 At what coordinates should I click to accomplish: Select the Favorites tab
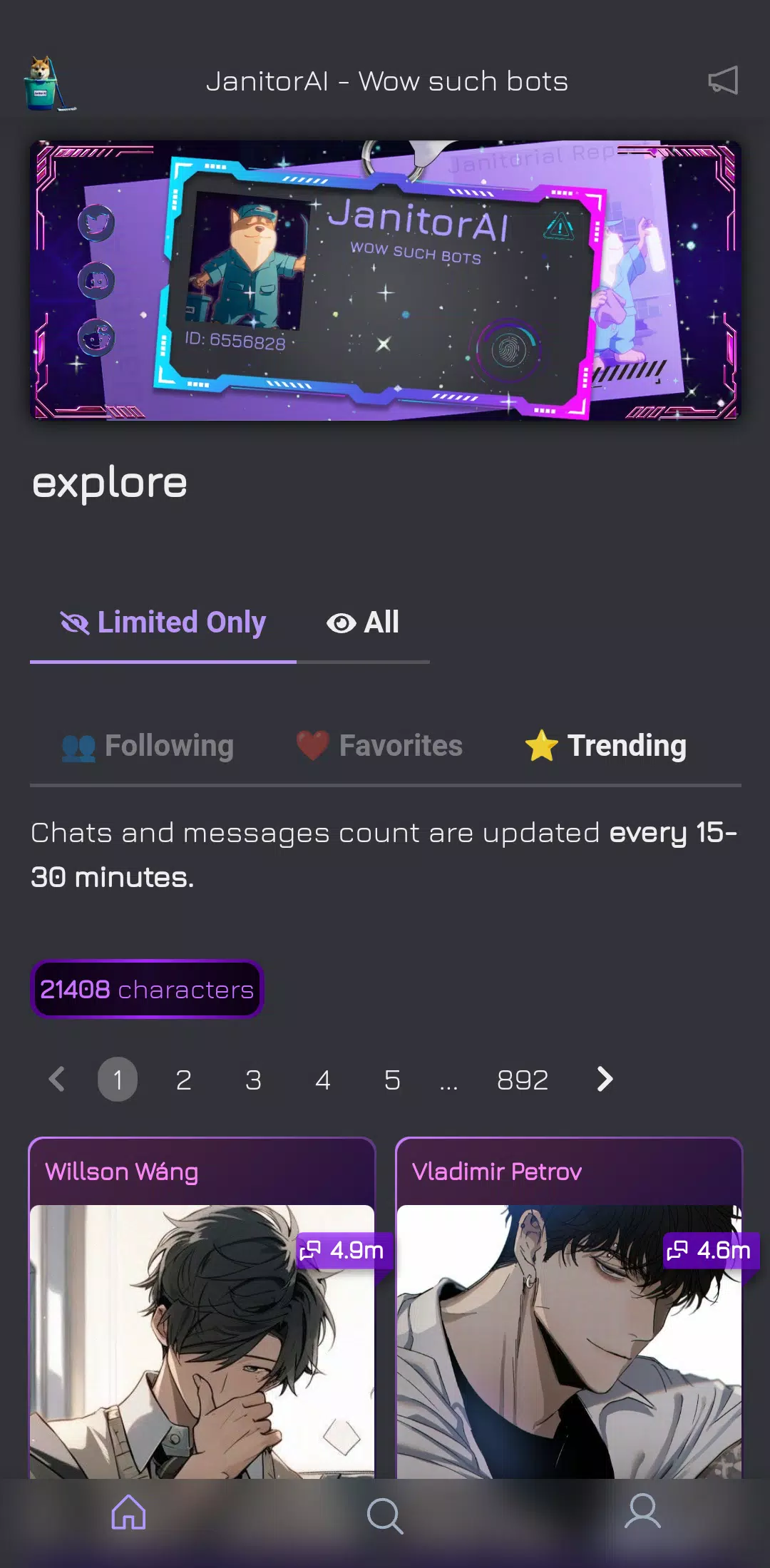(x=380, y=746)
